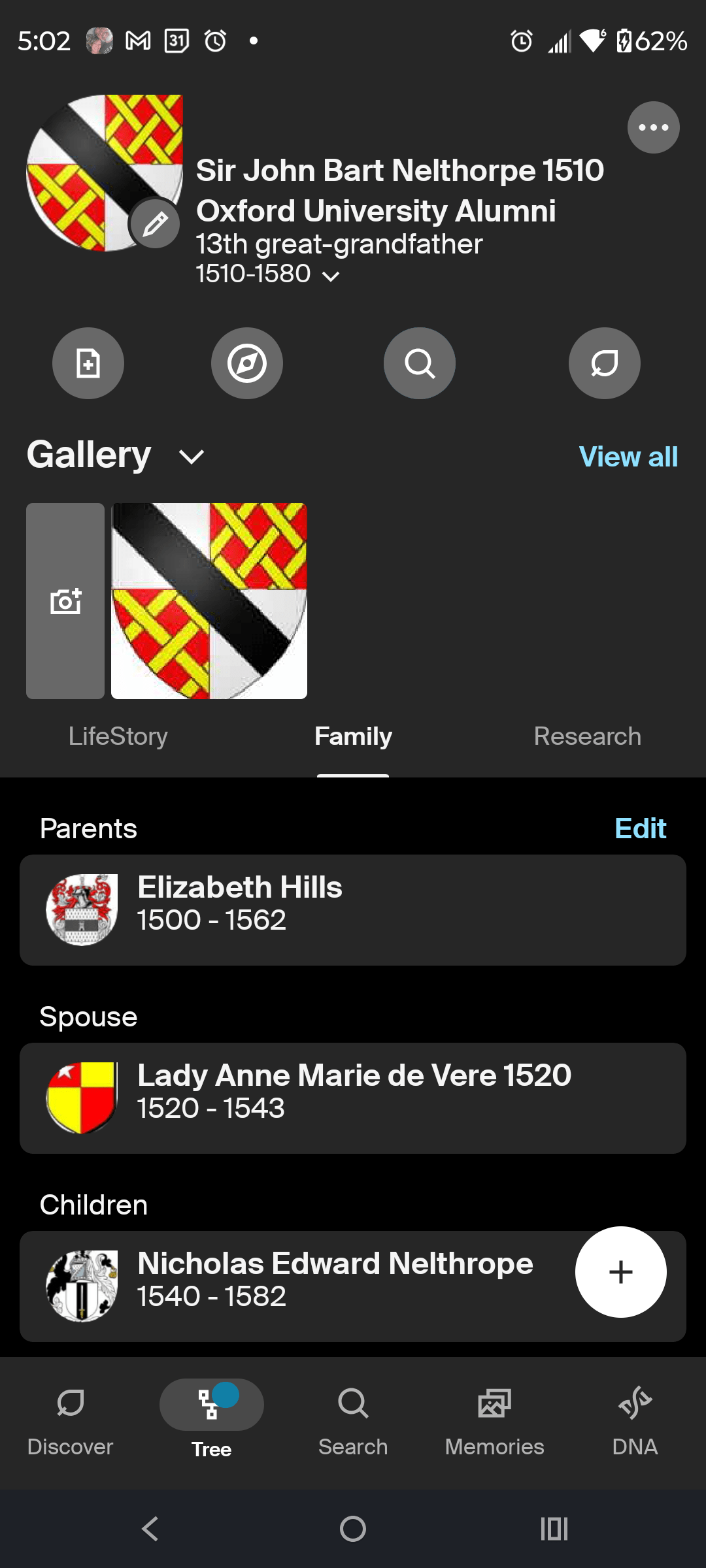Edit the profile photo with the pencil icon
706x1568 pixels.
pos(154,223)
